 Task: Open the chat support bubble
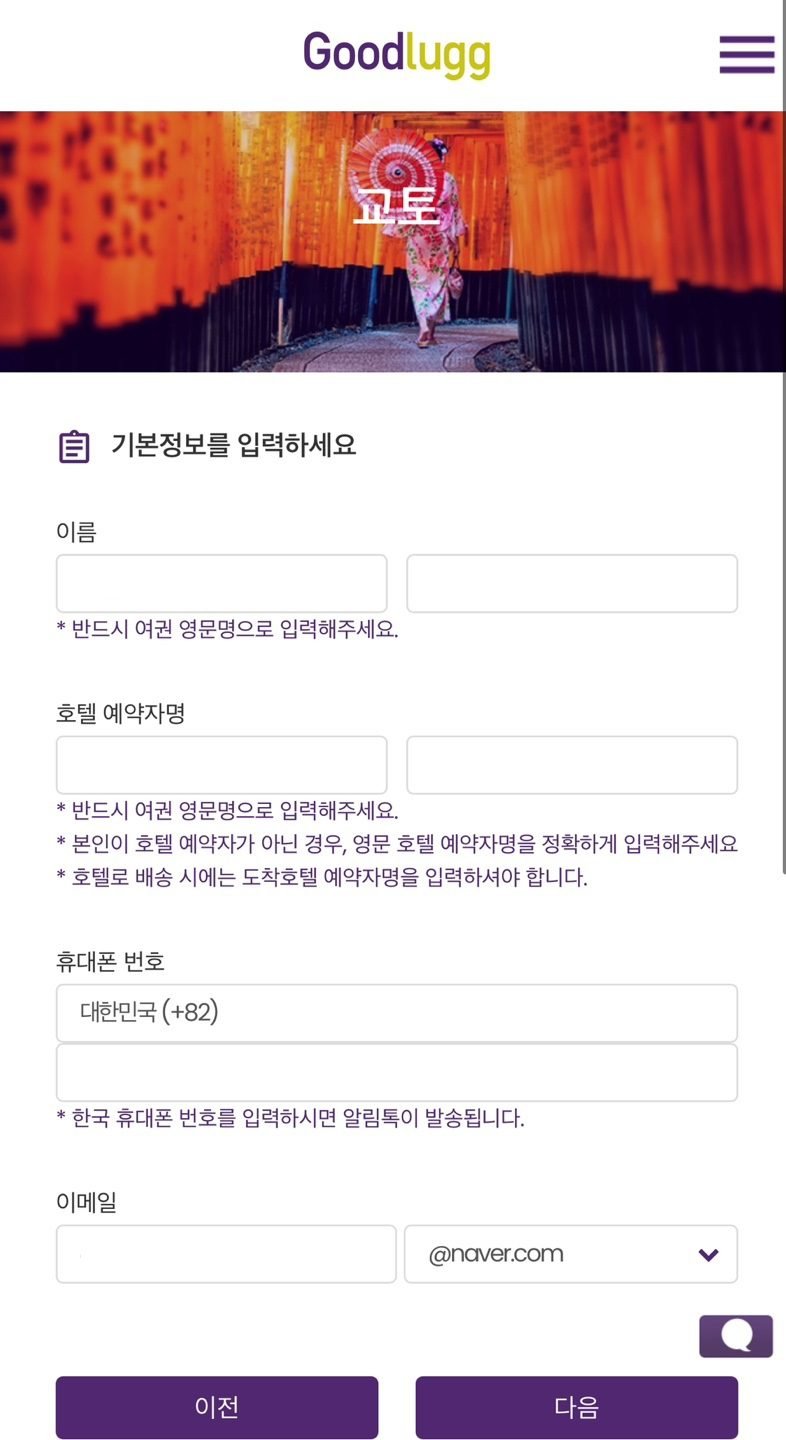[x=736, y=1336]
